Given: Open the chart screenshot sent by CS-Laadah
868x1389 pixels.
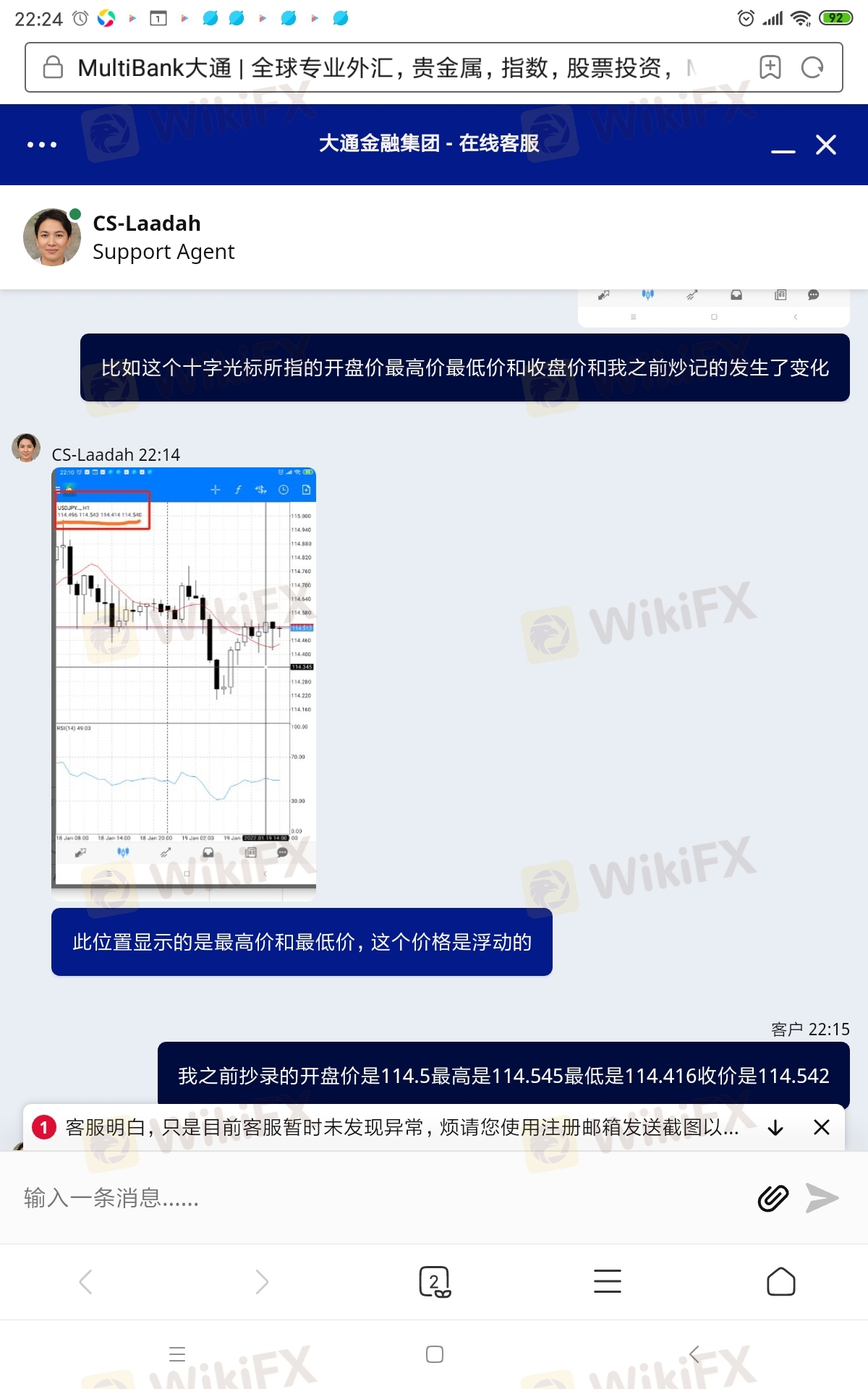Looking at the screenshot, I should (x=184, y=683).
